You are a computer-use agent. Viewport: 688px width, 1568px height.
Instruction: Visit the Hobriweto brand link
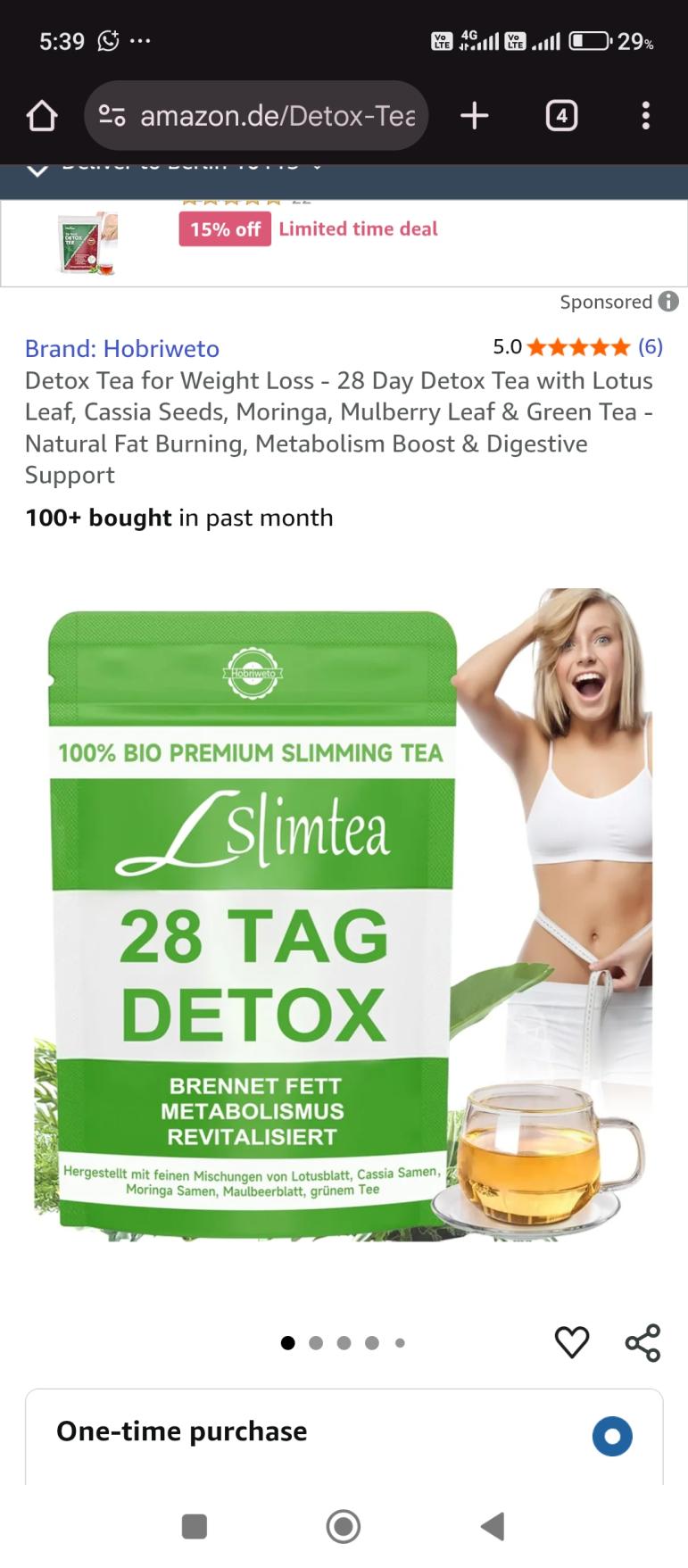[122, 348]
